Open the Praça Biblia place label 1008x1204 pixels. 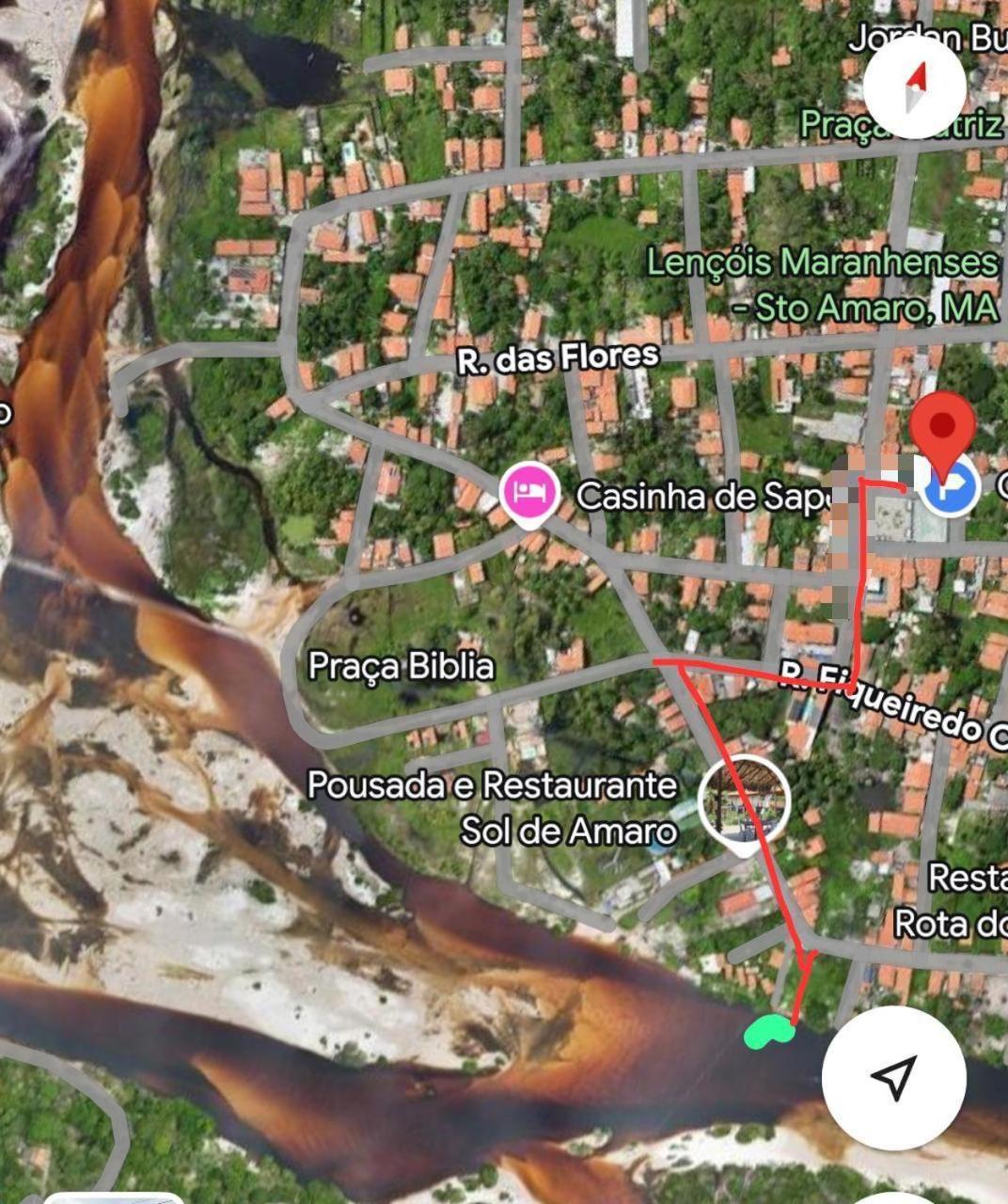tap(402, 666)
